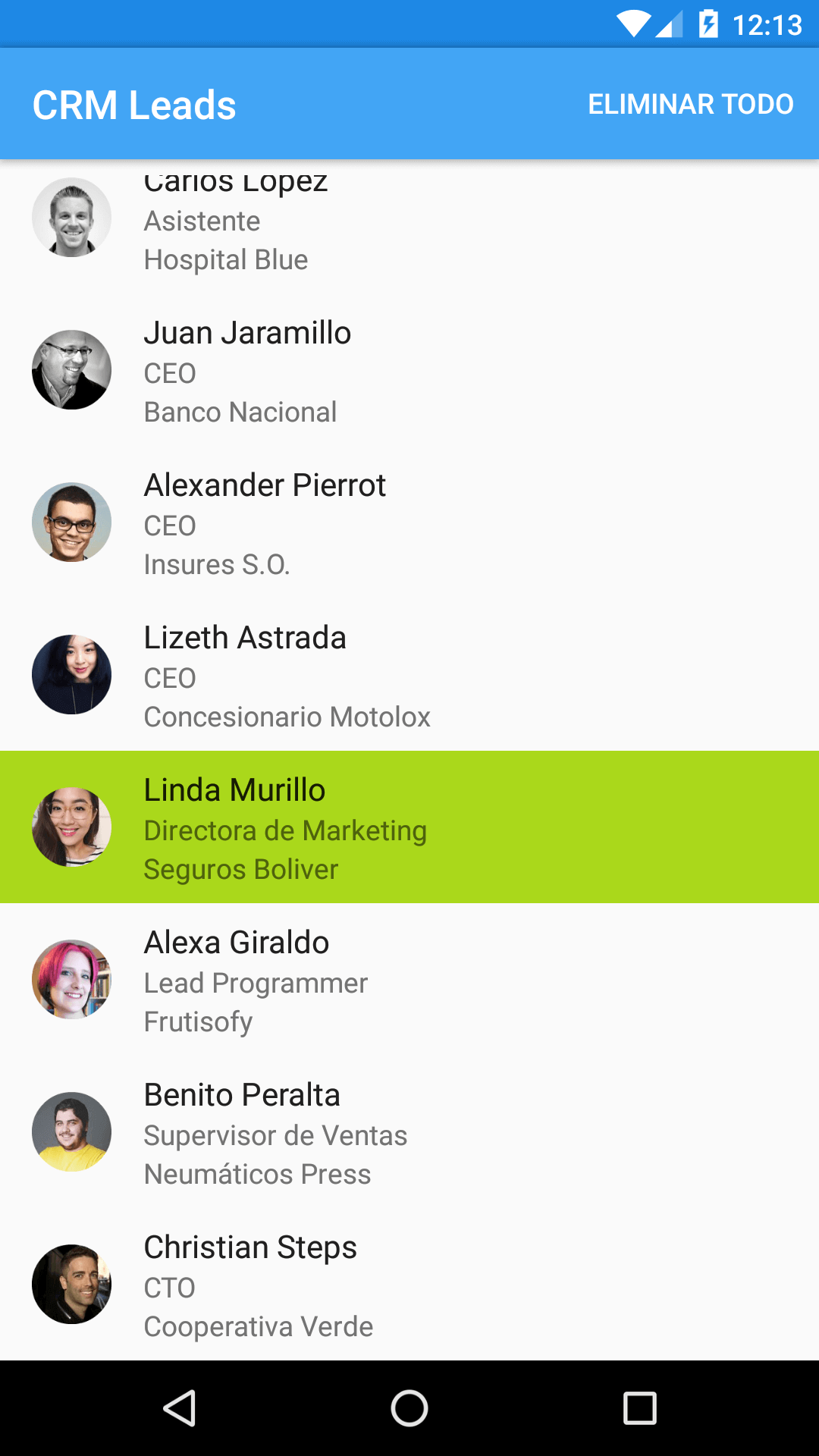This screenshot has height=1456, width=819.
Task: Open Alexa Giraldo from Frutisofy
Action: tap(409, 980)
